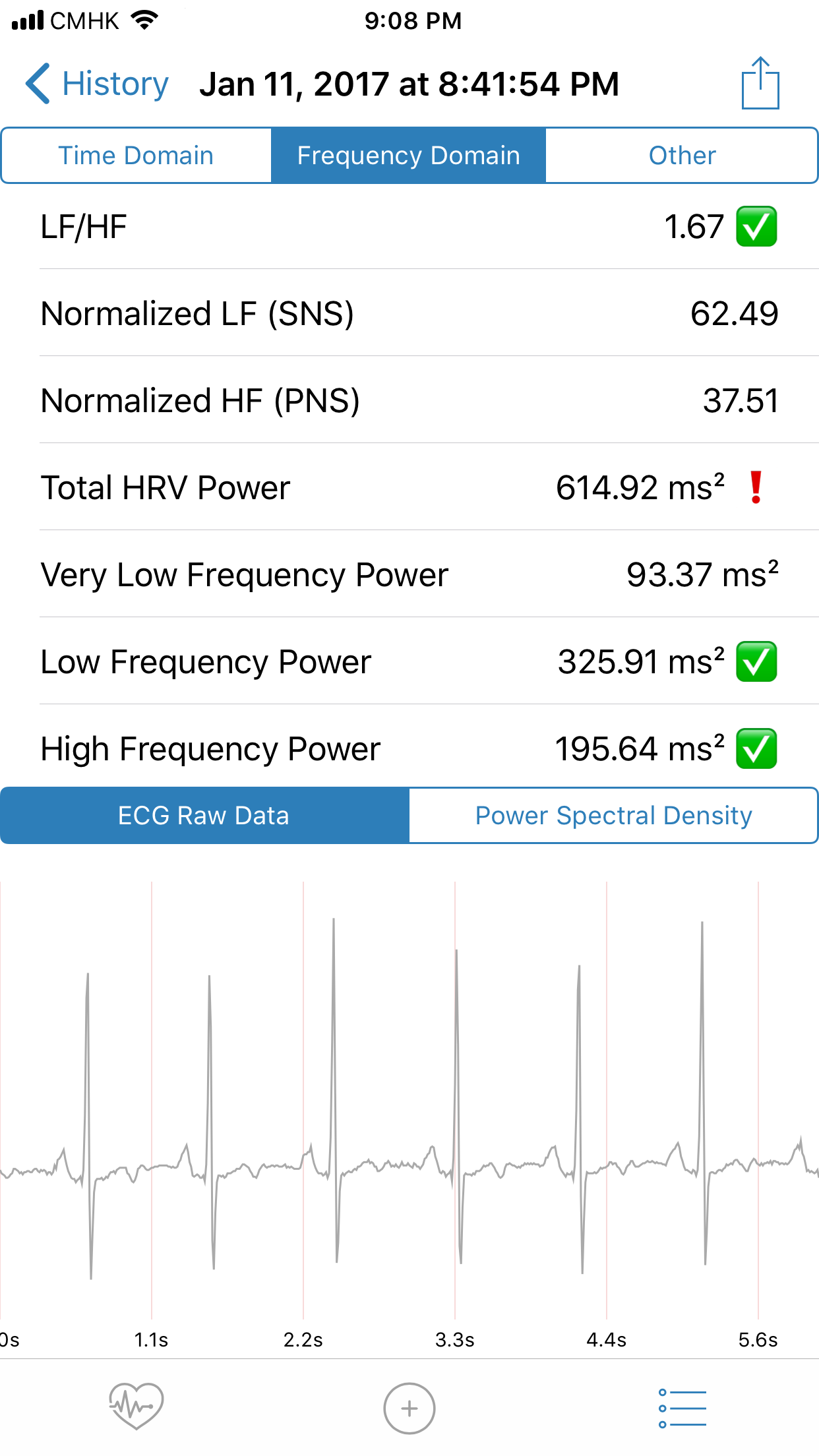Image resolution: width=819 pixels, height=1456 pixels.
Task: Switch to the Time Domain tab
Action: (x=136, y=156)
